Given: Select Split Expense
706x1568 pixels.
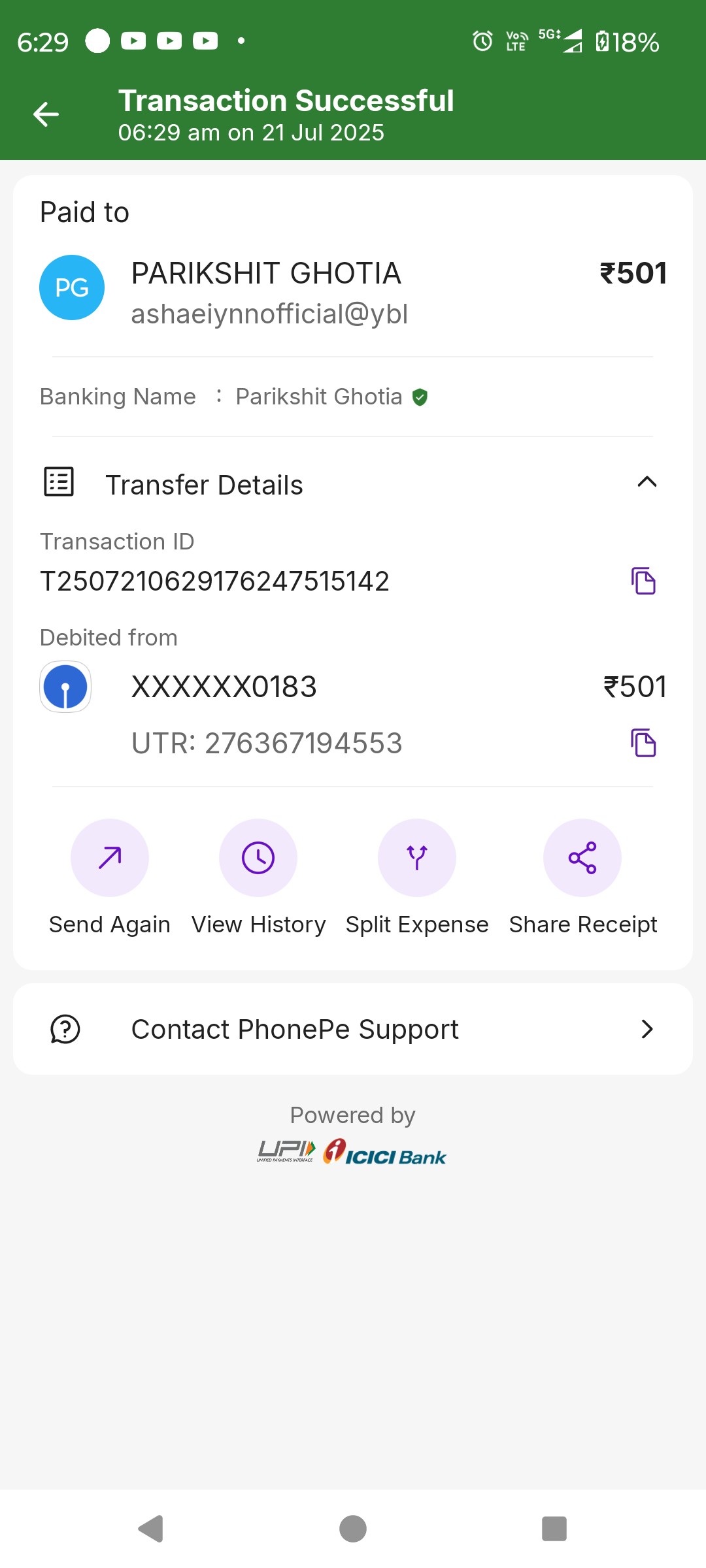Looking at the screenshot, I should [x=417, y=877].
